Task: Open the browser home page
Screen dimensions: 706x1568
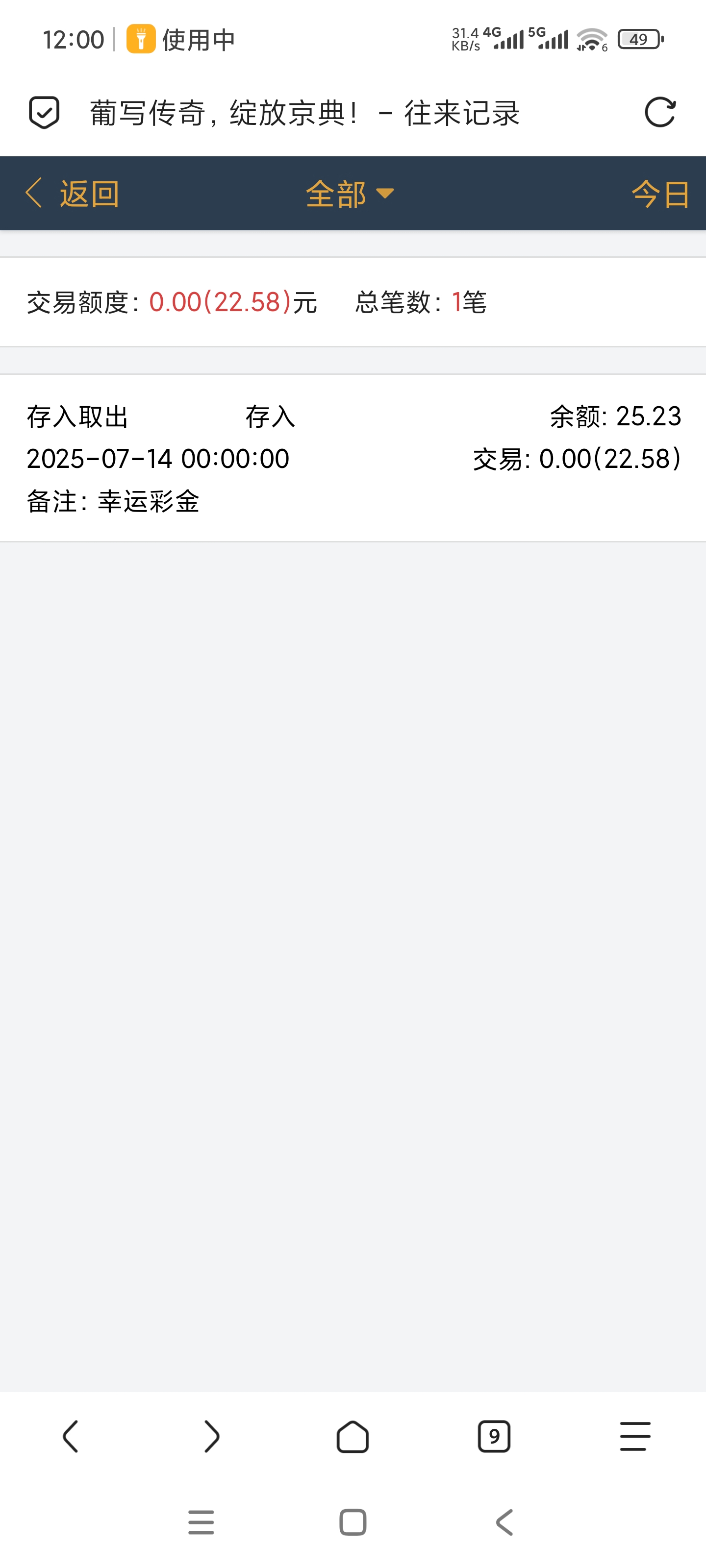Action: pos(353,1437)
